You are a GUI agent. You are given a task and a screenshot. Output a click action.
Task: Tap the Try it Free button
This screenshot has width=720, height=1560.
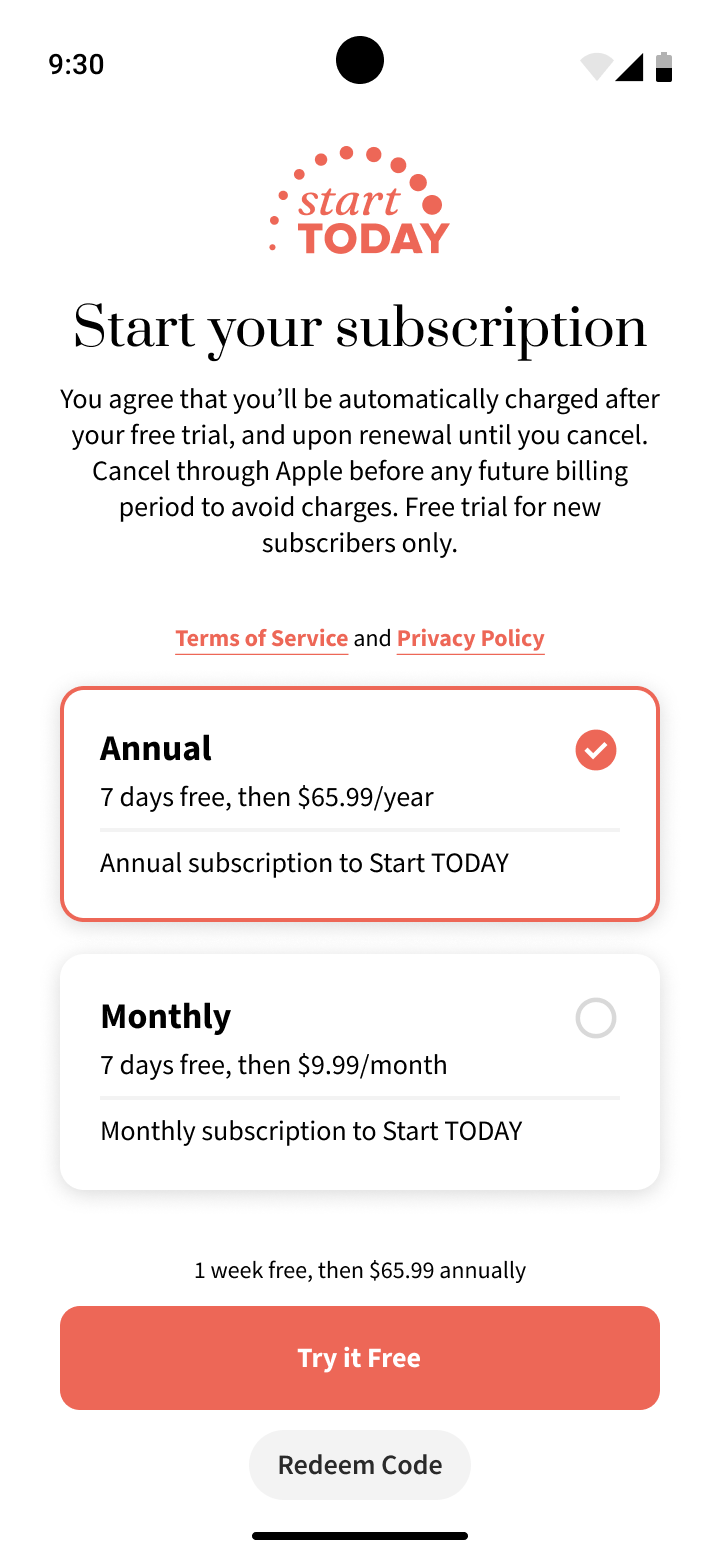pyautogui.click(x=360, y=1357)
